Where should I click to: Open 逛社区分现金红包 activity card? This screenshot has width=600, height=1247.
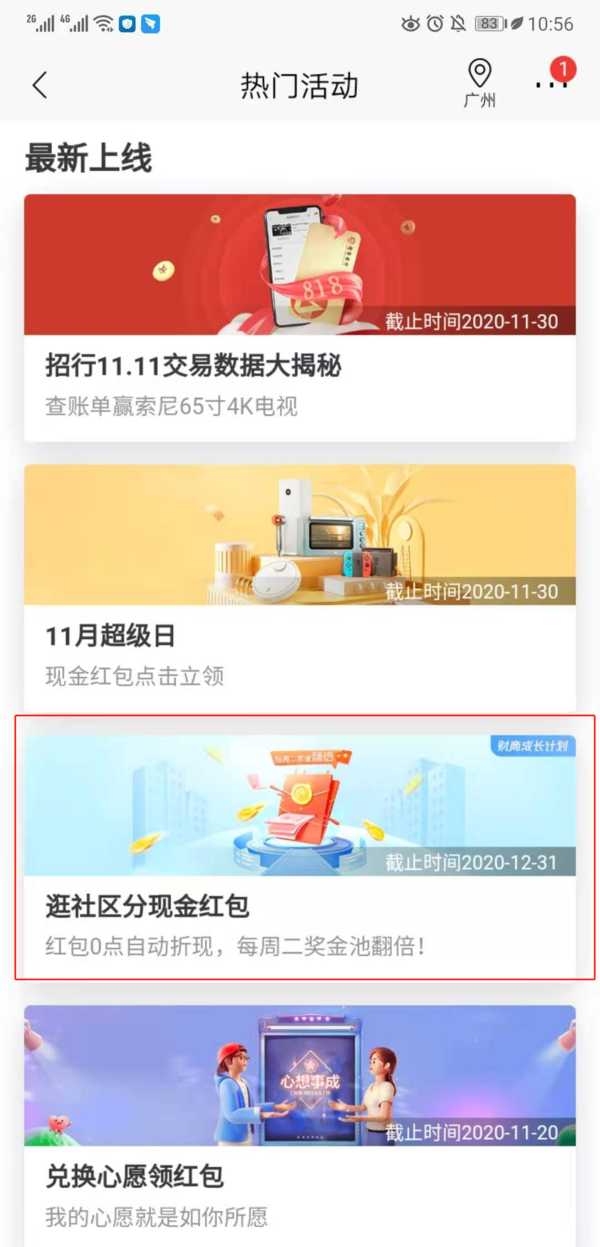(300, 858)
